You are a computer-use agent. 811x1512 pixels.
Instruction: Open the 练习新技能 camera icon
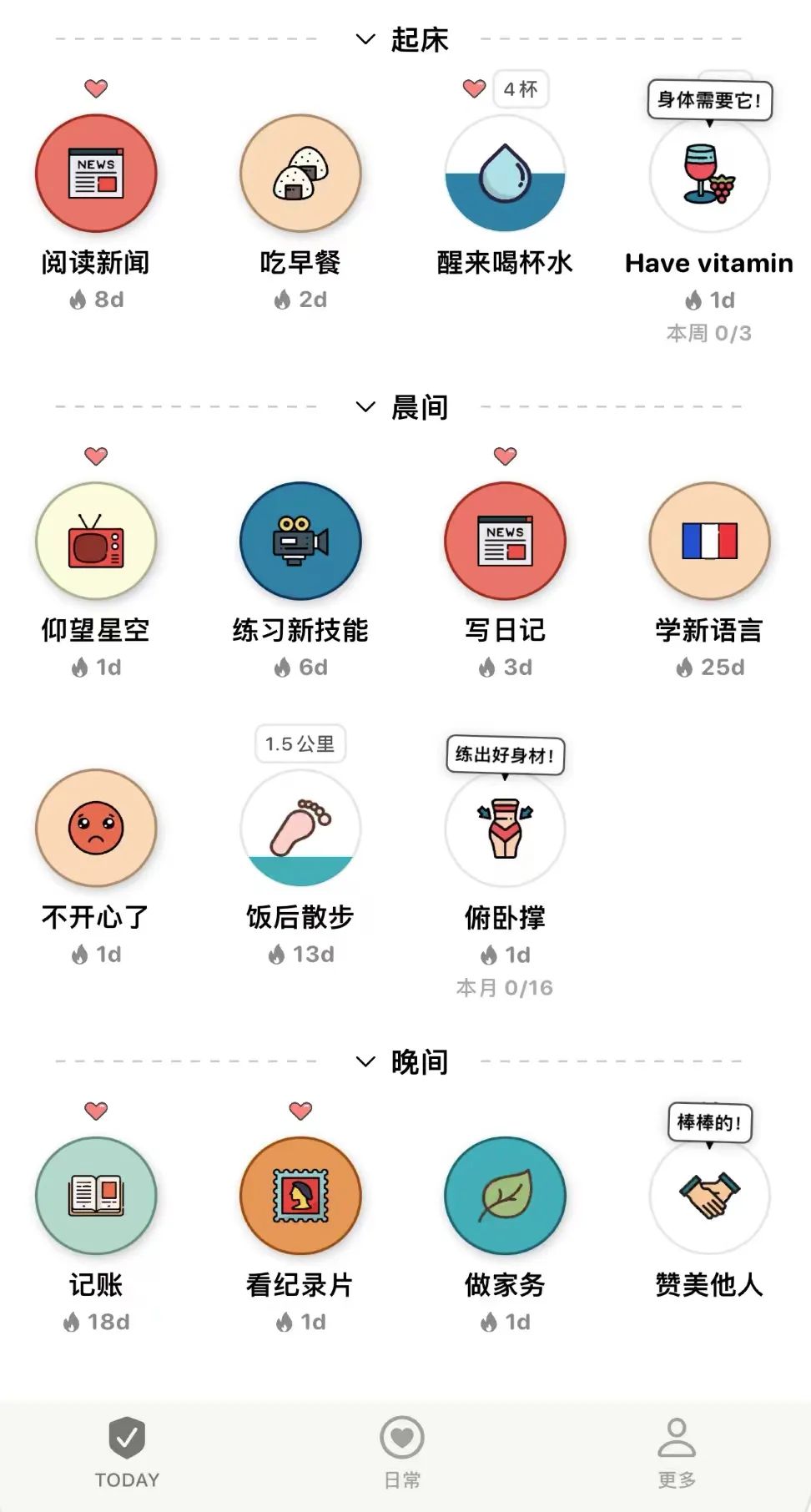[300, 542]
